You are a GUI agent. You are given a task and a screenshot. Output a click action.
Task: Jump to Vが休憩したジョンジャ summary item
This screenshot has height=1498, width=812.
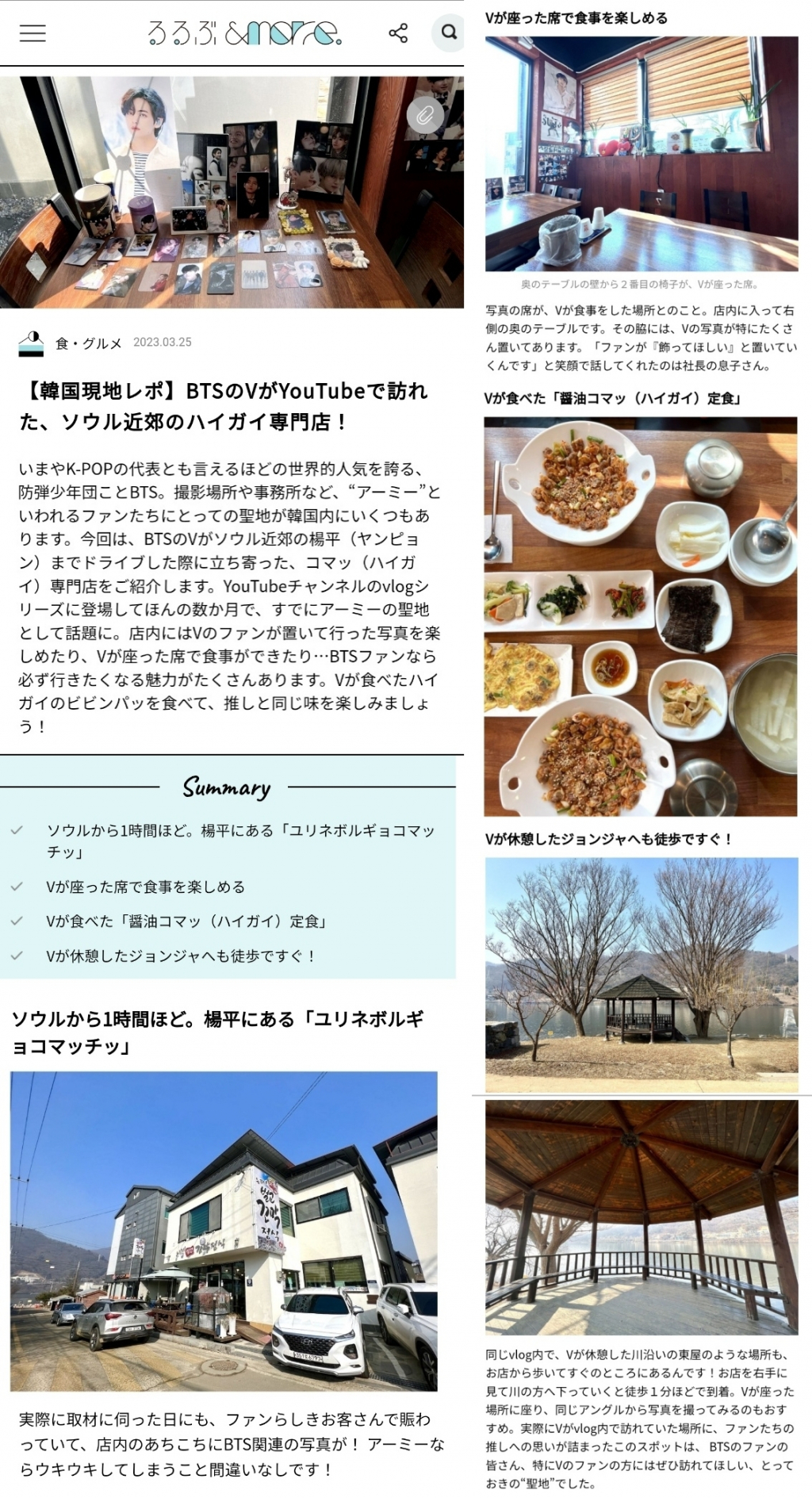(x=181, y=956)
